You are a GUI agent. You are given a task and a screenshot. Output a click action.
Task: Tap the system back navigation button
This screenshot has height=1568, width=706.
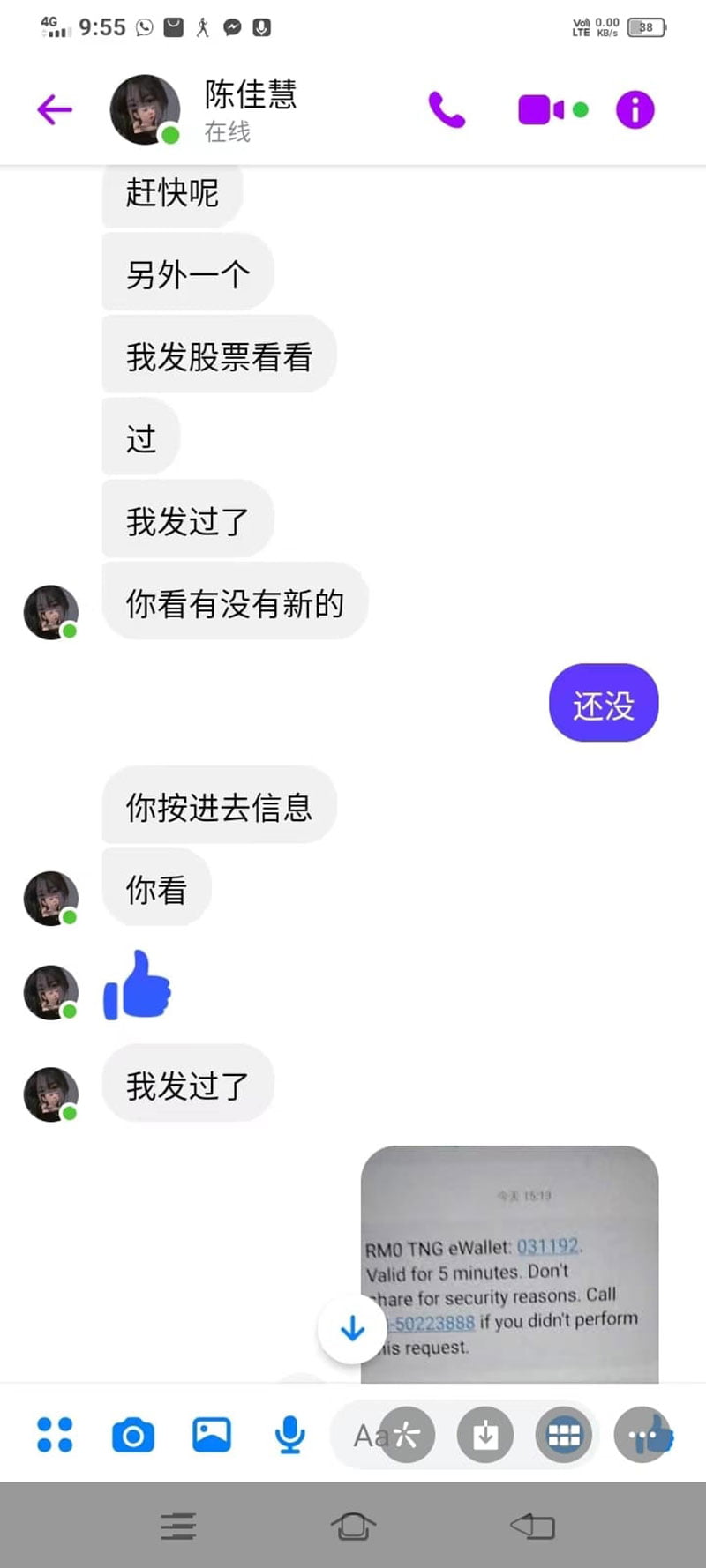point(532,1526)
